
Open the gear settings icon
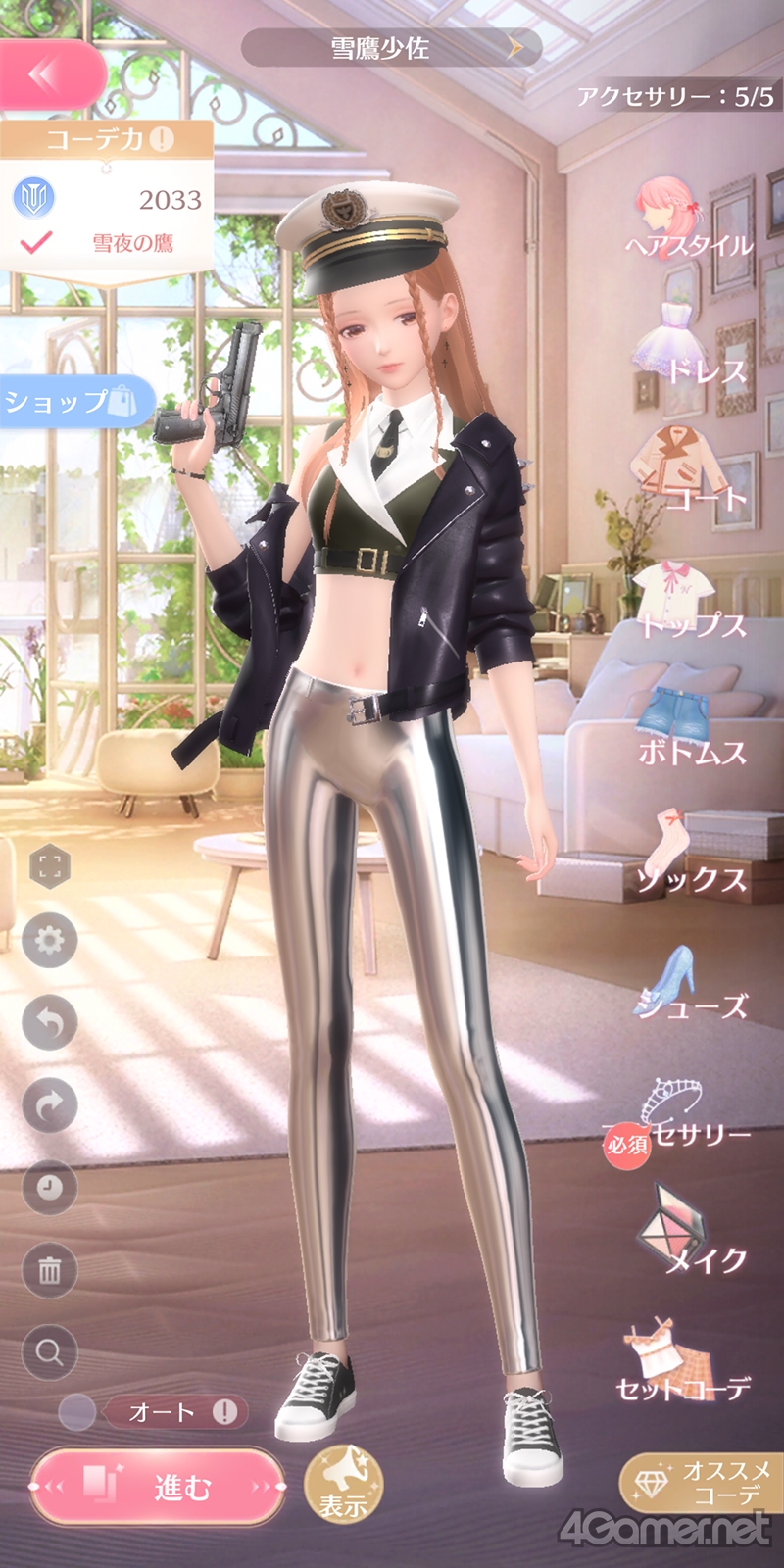tap(49, 941)
